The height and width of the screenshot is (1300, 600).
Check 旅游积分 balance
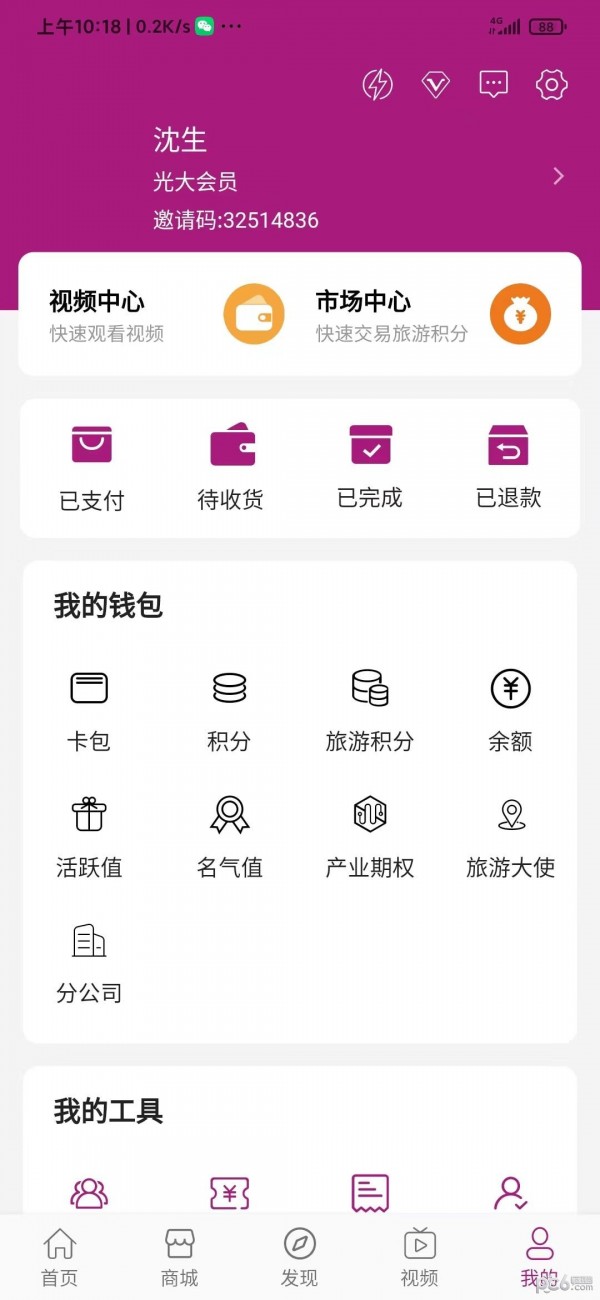(x=369, y=711)
